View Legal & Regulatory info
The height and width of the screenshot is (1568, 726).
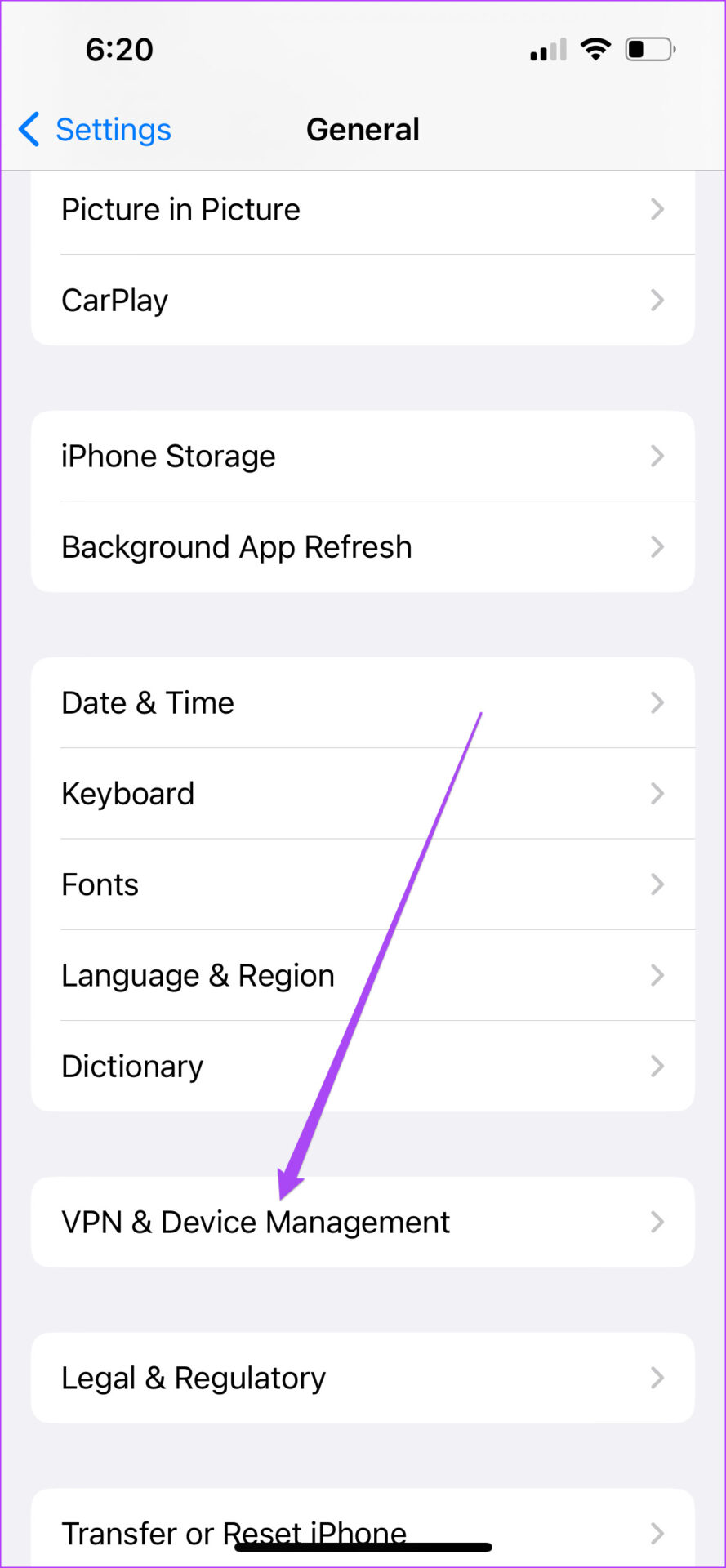click(x=363, y=1379)
